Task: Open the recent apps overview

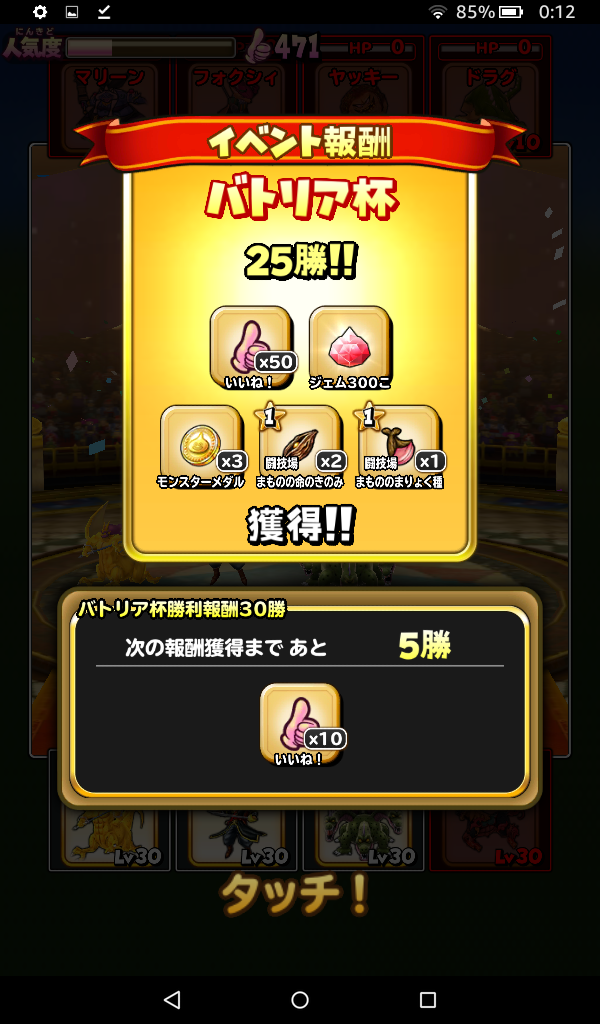Action: [x=428, y=999]
